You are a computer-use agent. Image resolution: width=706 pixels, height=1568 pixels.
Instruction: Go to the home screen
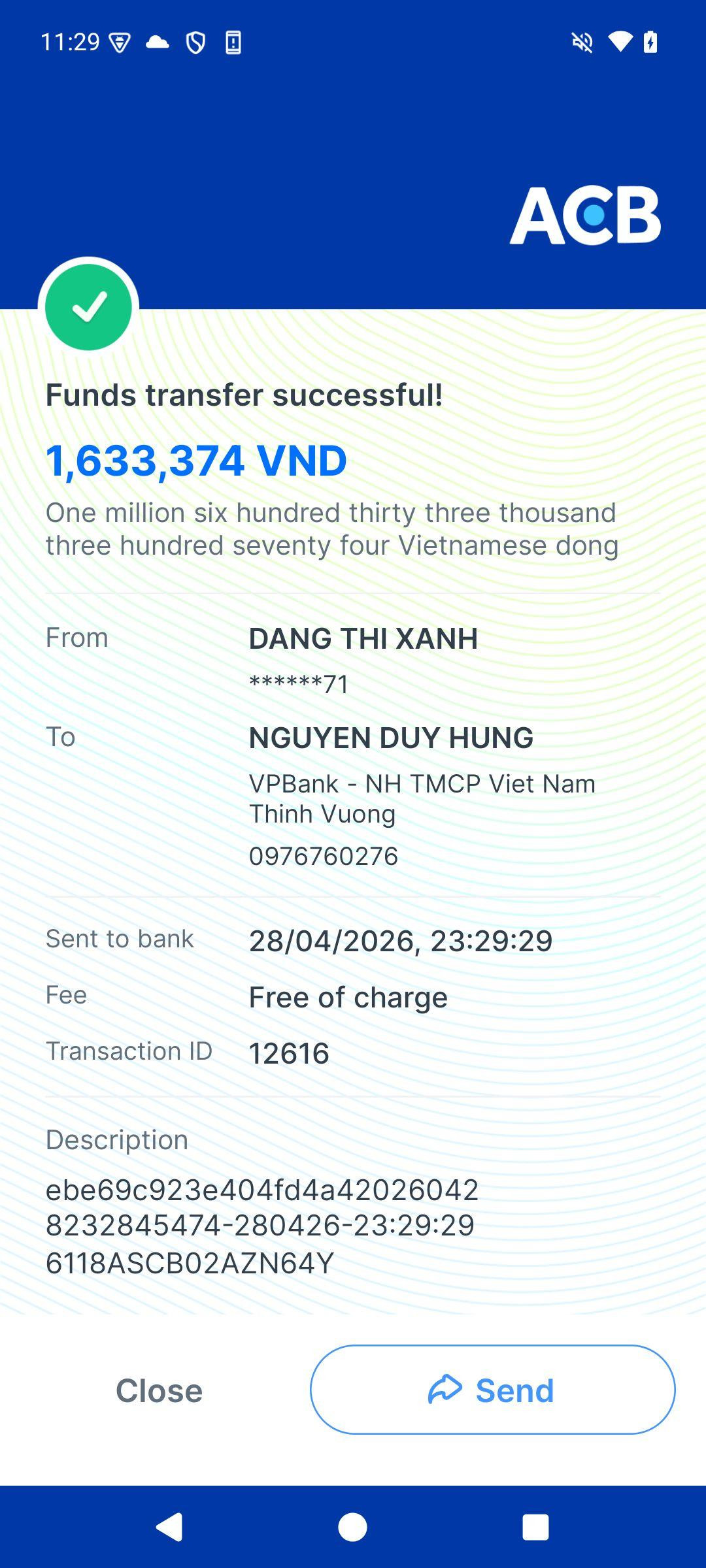point(352,1527)
